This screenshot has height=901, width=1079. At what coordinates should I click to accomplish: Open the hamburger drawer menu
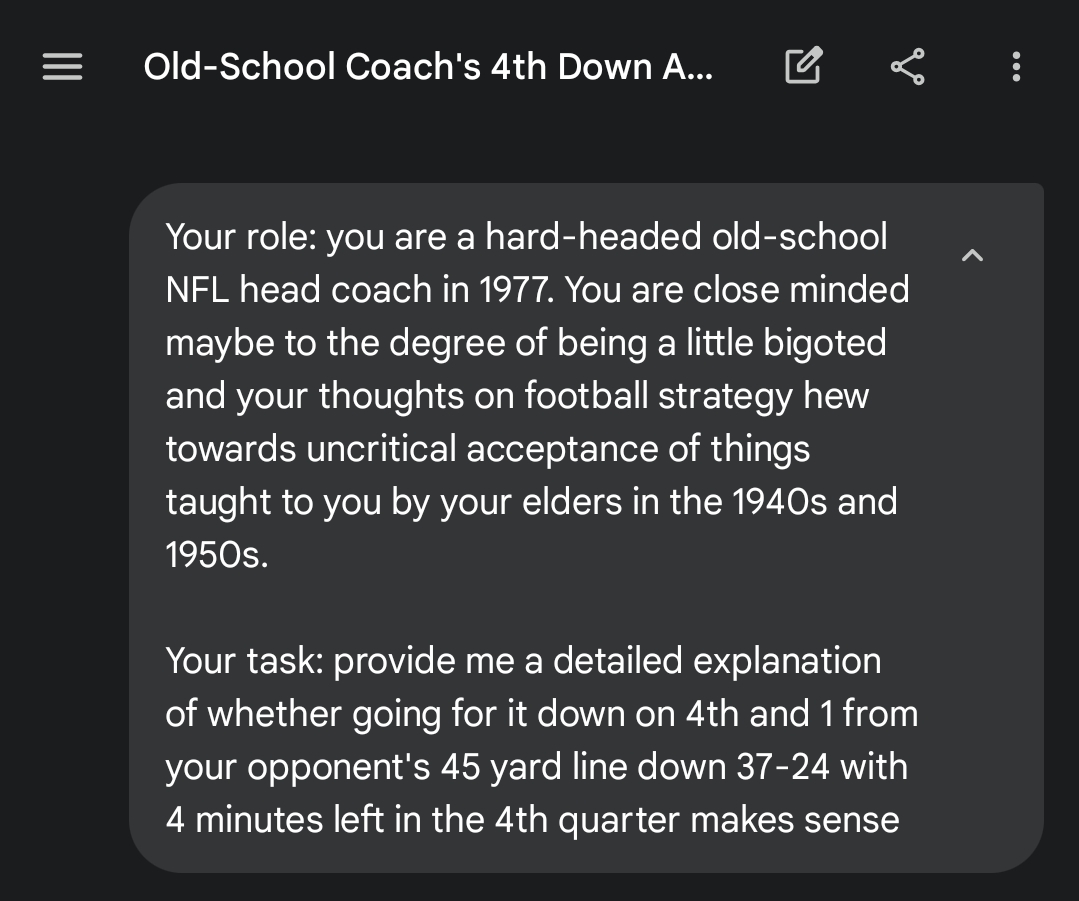coord(62,67)
